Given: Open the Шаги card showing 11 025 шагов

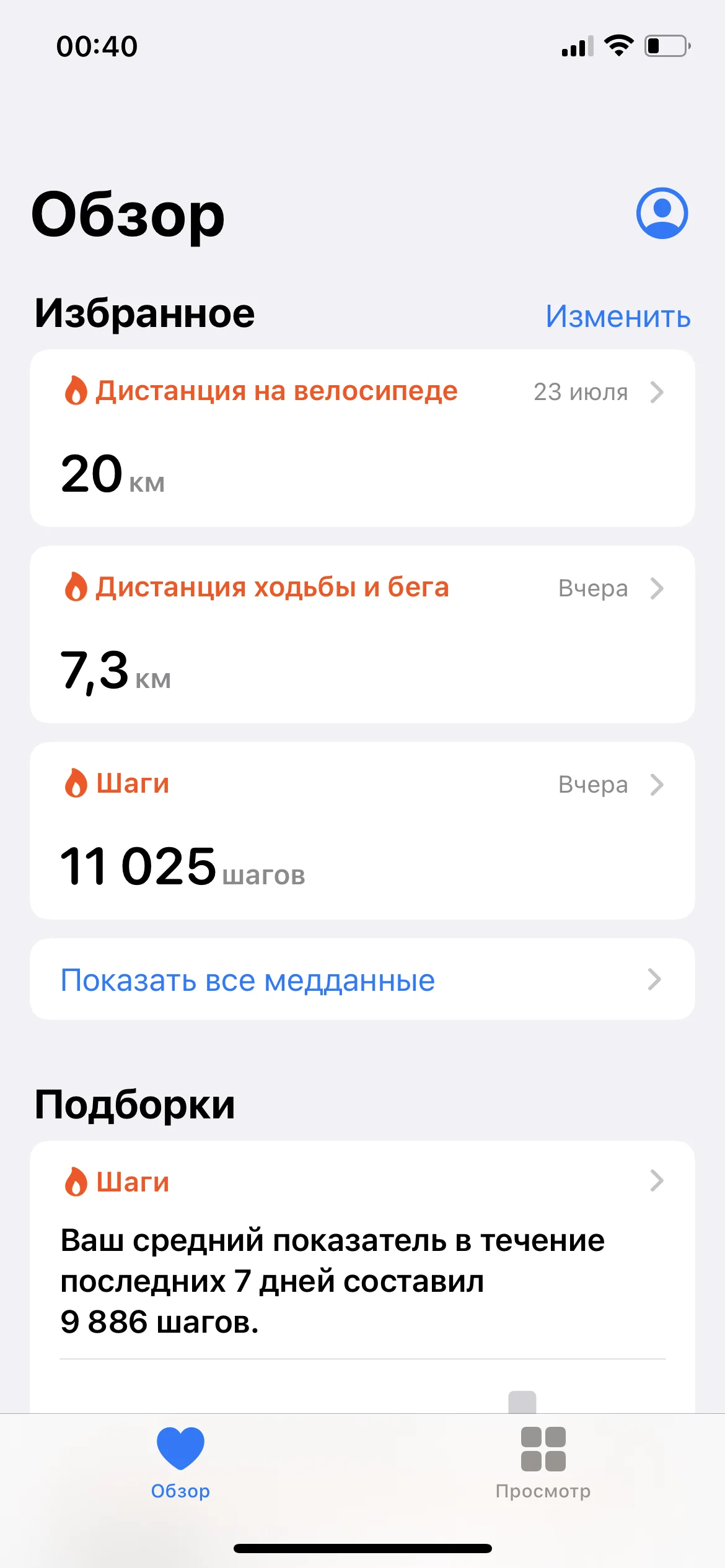Looking at the screenshot, I should 362,830.
